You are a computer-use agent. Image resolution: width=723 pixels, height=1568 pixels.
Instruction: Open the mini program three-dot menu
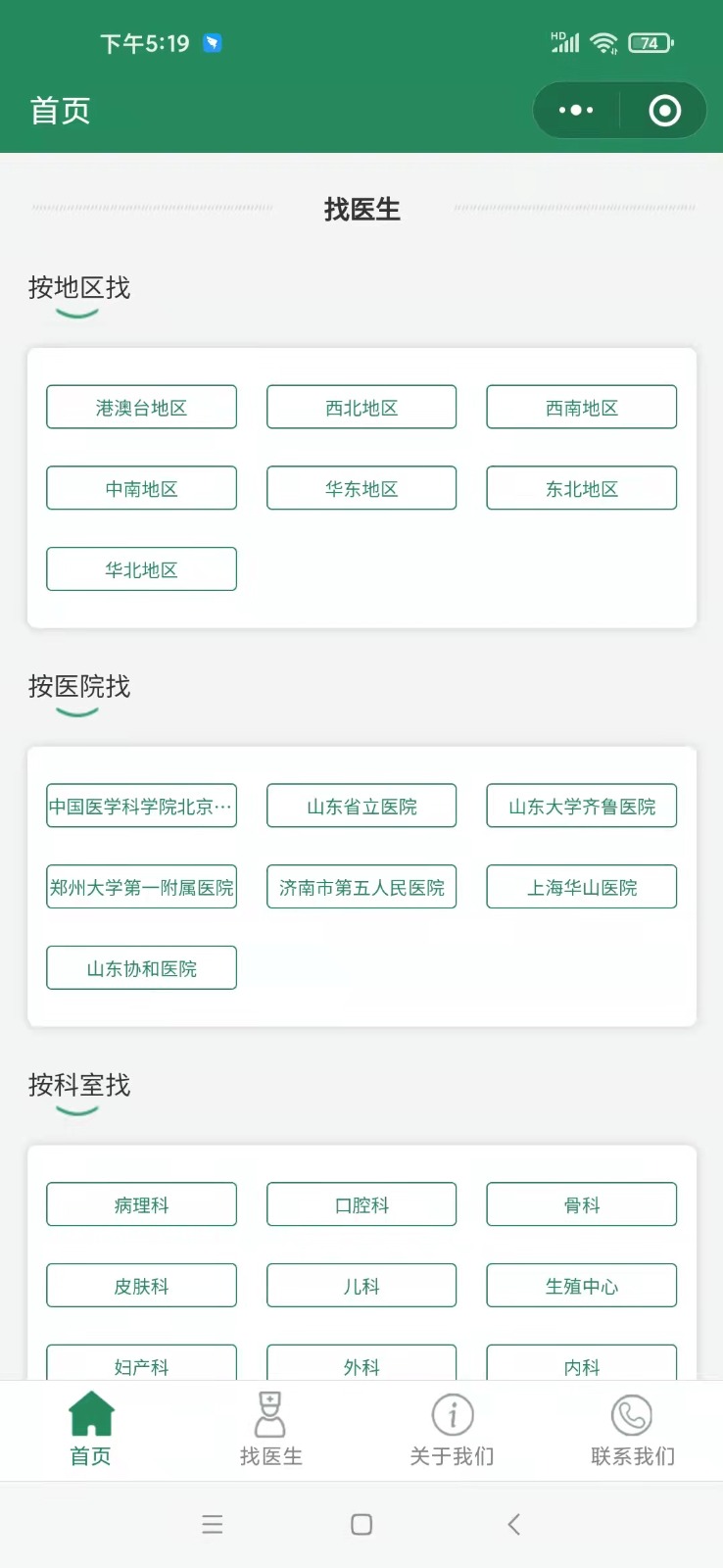(x=576, y=110)
